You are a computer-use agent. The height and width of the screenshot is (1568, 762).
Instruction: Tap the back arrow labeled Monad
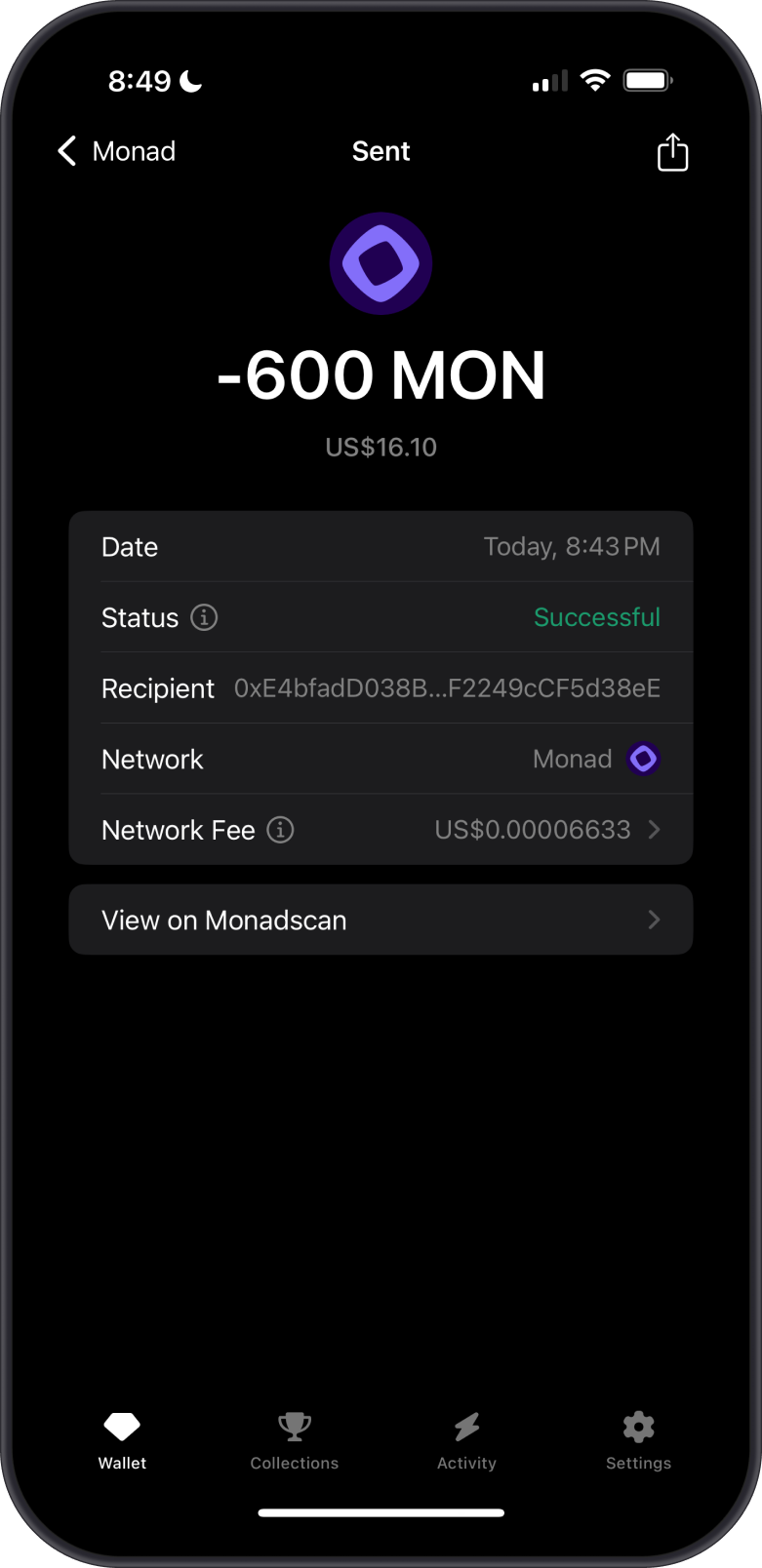114,151
